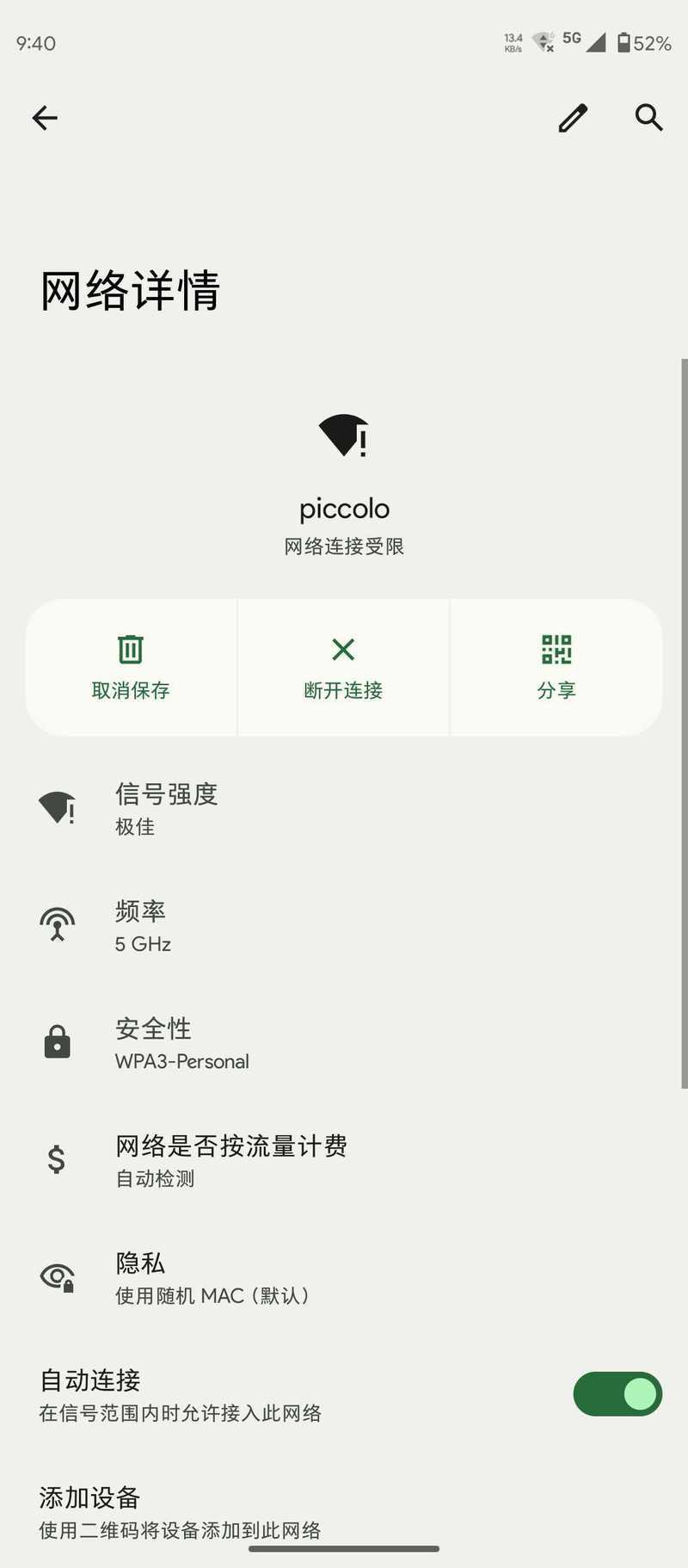Viewport: 688px width, 1568px height.
Task: Open the search magnifier icon
Action: 649,118
